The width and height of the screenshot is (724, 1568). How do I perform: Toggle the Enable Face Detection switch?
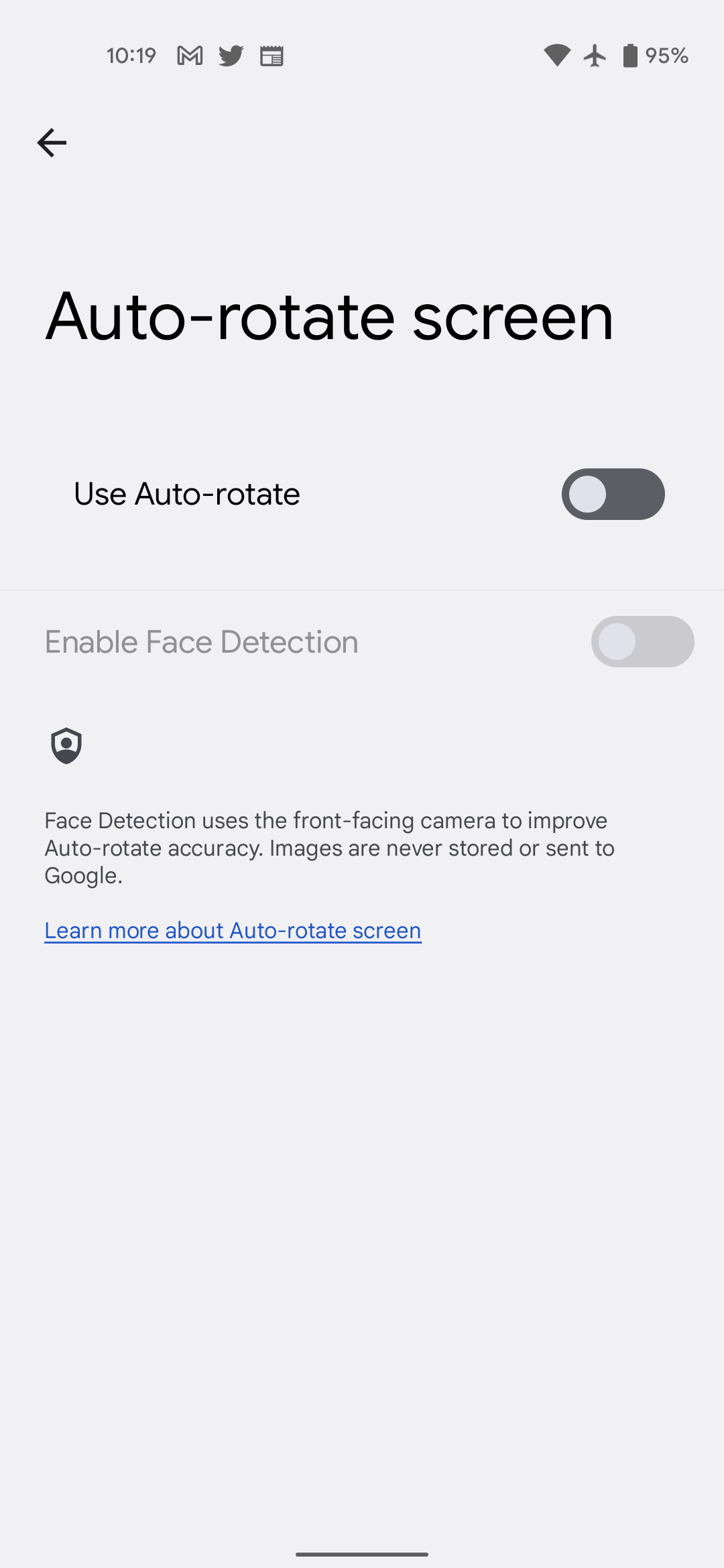[642, 642]
